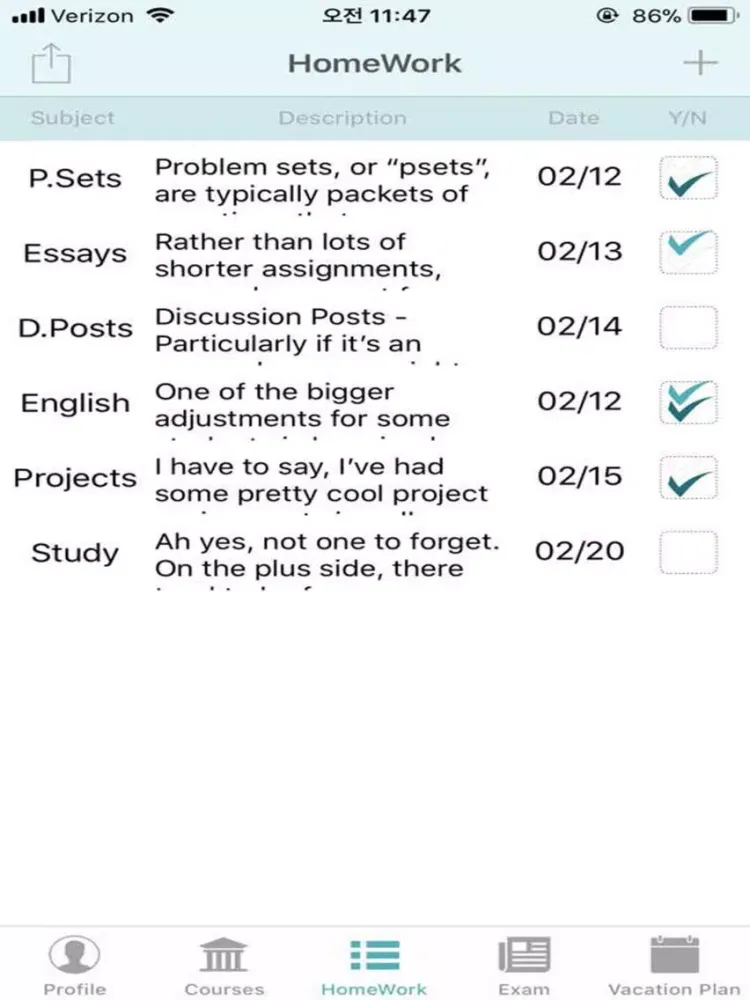
Task: Switch to the Profile tab
Action: coord(74,966)
